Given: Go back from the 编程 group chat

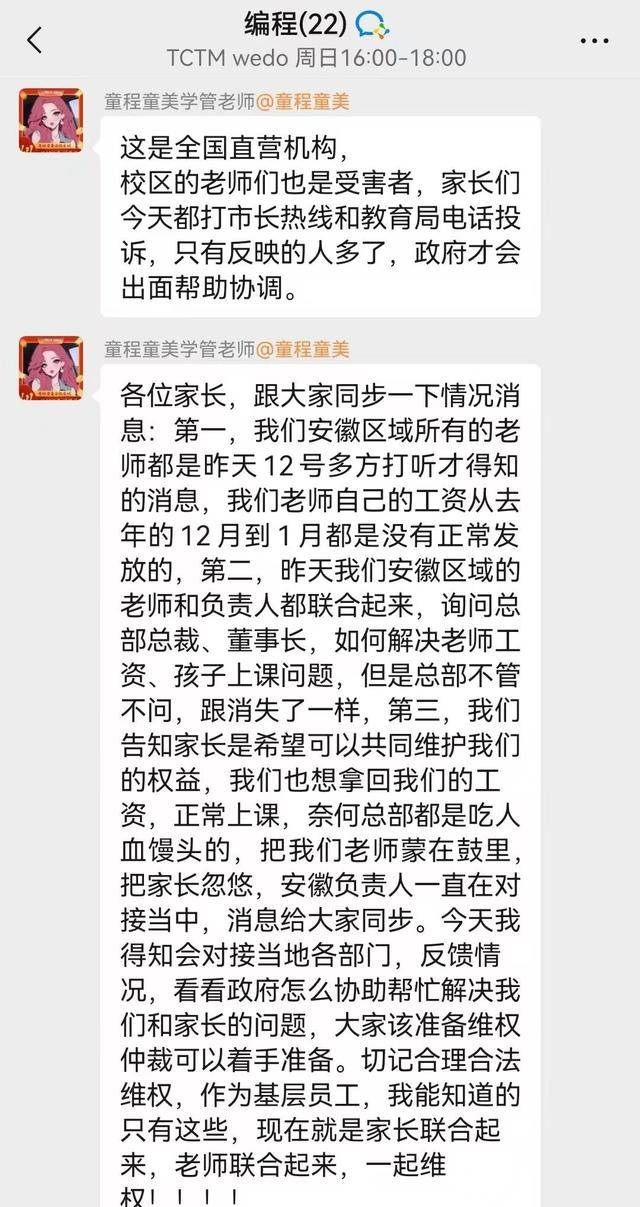Looking at the screenshot, I should [35, 40].
